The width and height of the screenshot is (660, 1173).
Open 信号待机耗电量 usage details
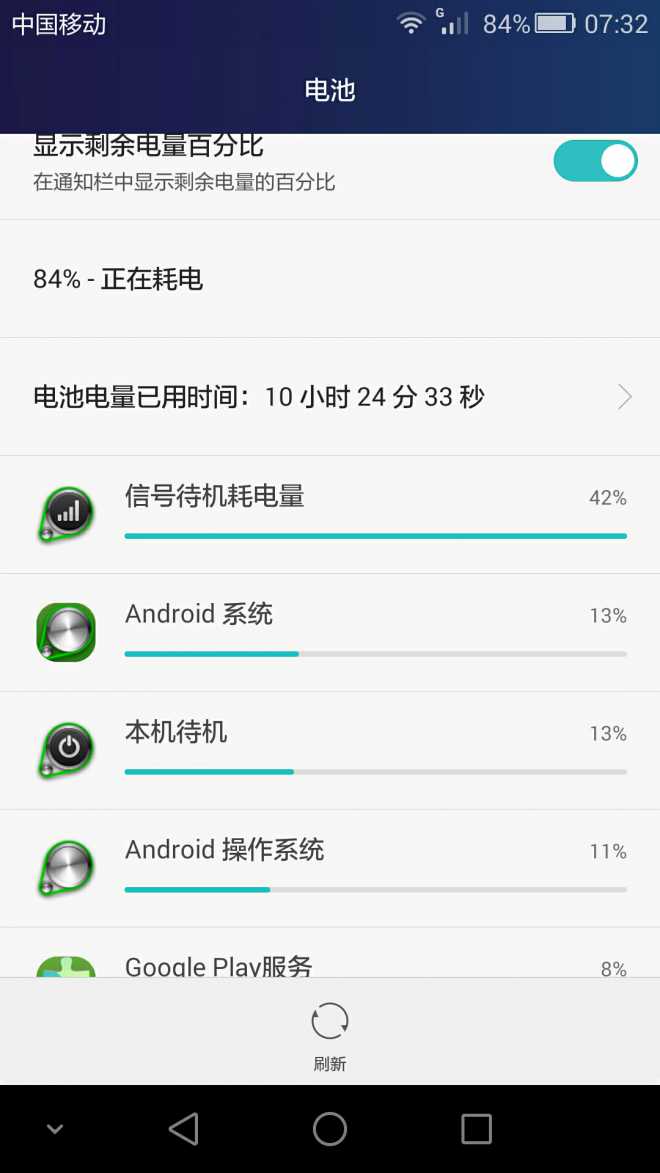tap(330, 515)
